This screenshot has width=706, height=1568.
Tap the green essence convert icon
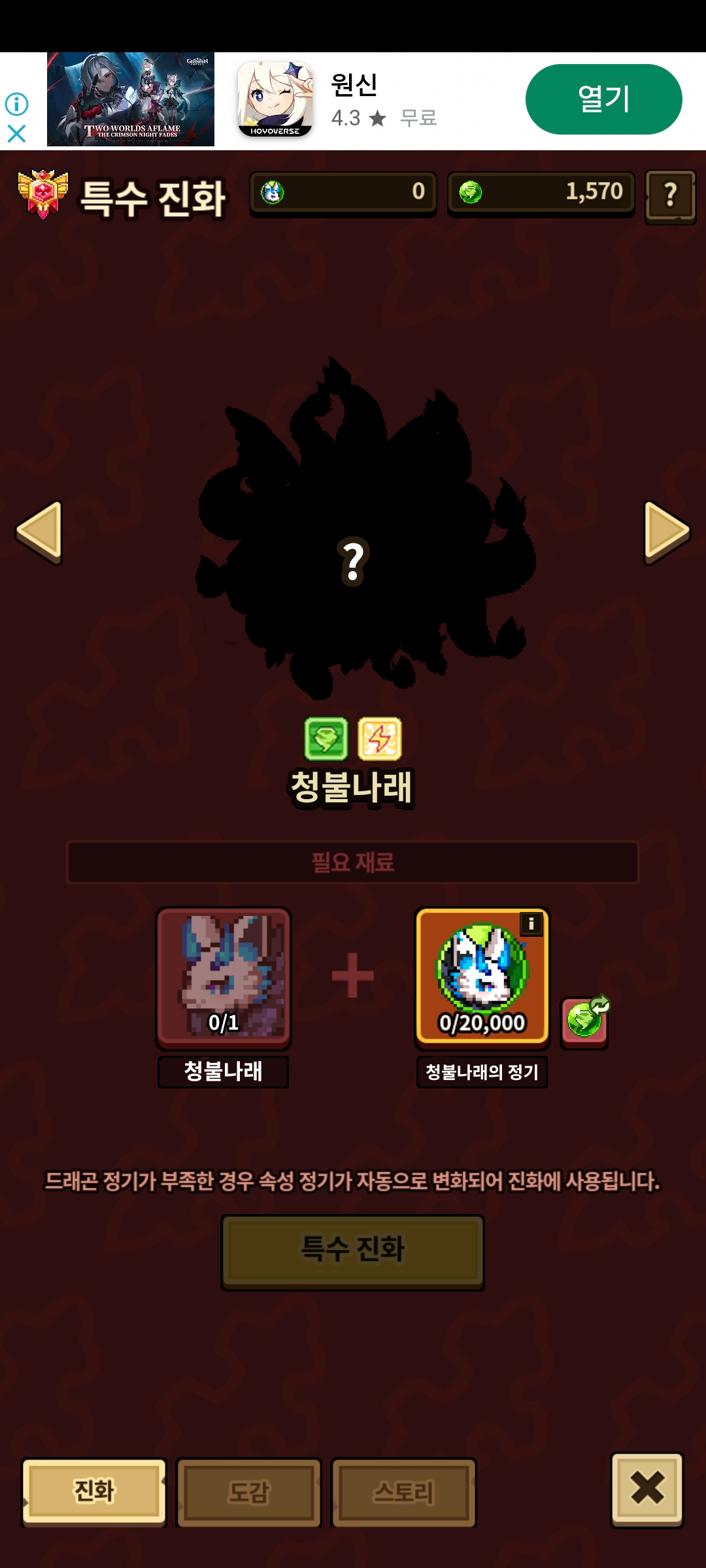click(x=584, y=1021)
